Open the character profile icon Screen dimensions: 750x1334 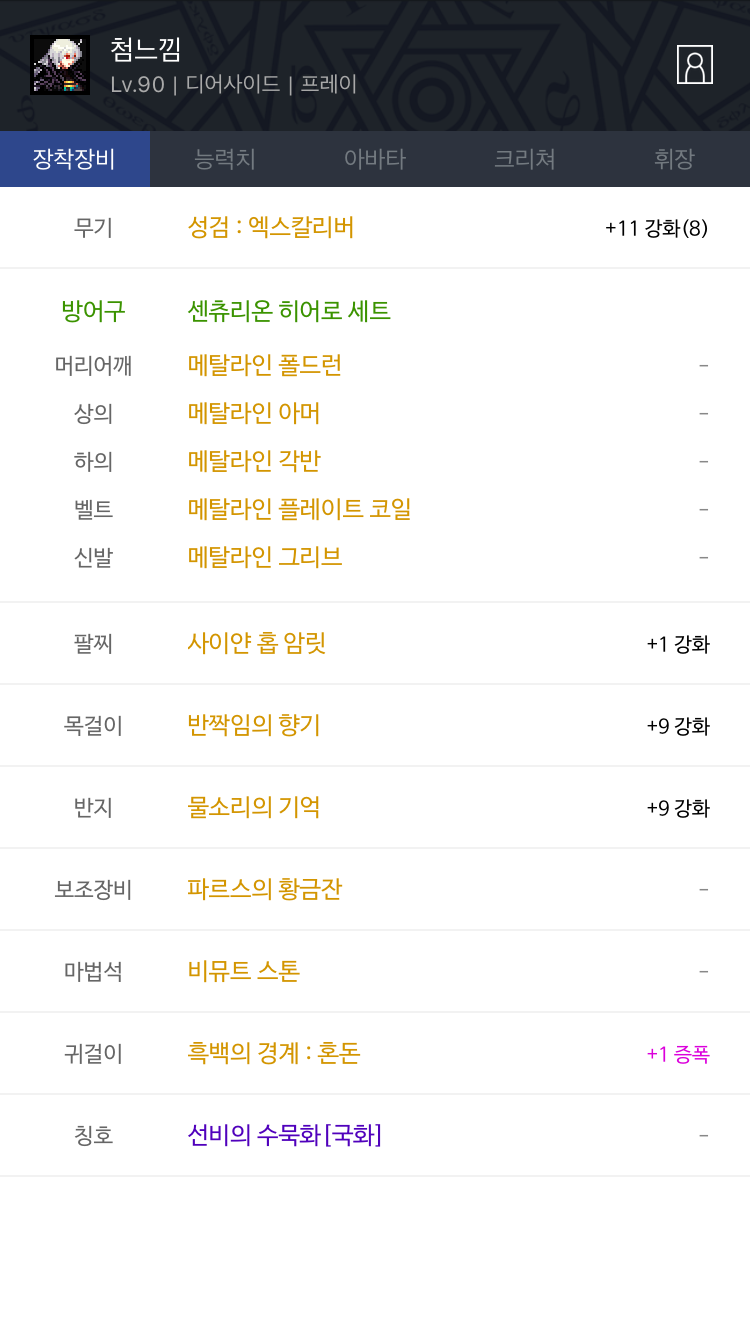tap(695, 65)
